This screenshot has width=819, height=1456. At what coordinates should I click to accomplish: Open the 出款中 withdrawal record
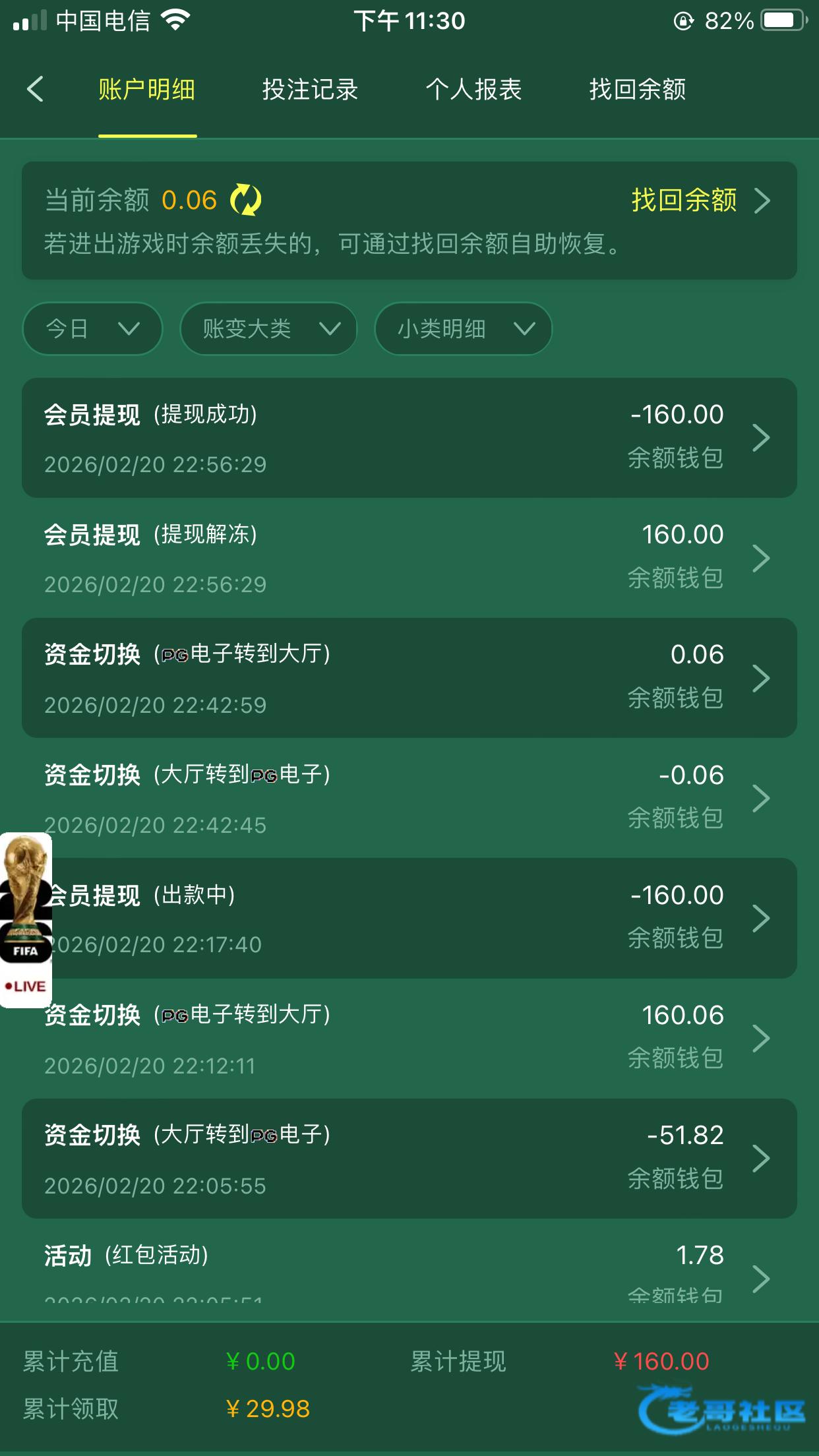[x=422, y=918]
